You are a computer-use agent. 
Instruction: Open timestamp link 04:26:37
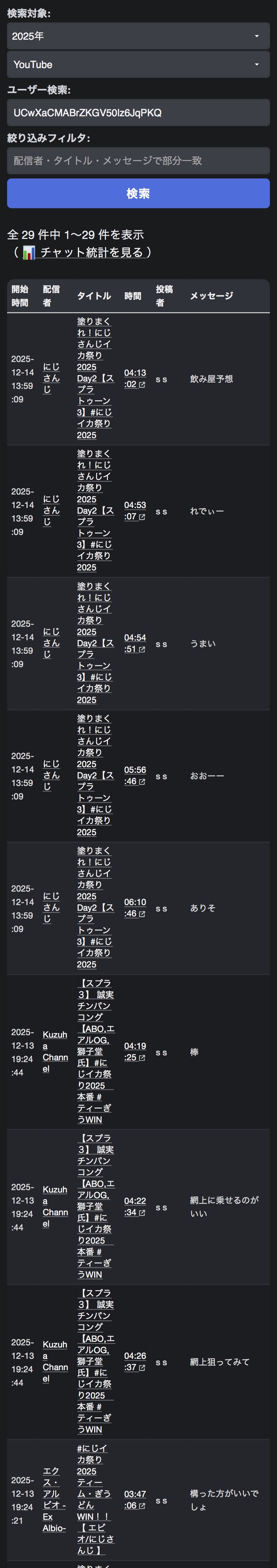point(134,1362)
